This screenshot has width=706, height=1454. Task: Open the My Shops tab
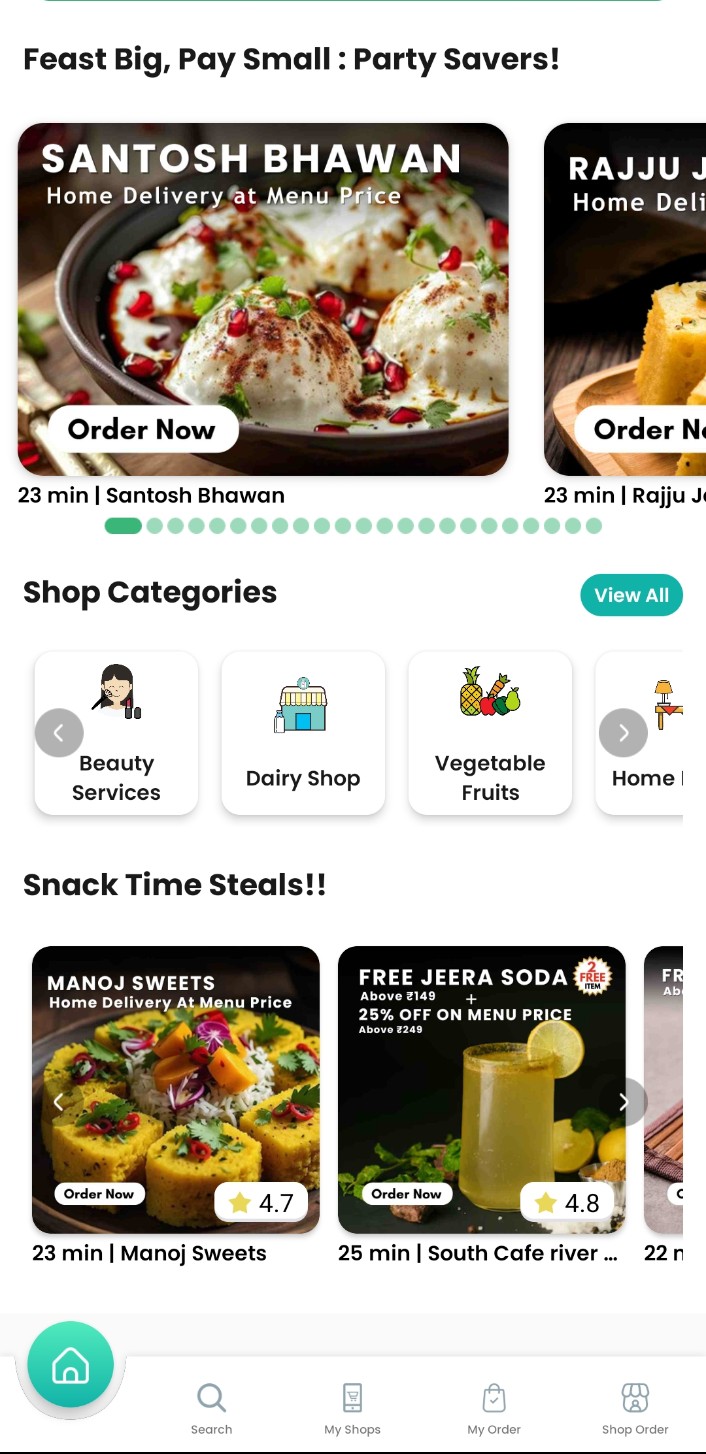pyautogui.click(x=352, y=1407)
